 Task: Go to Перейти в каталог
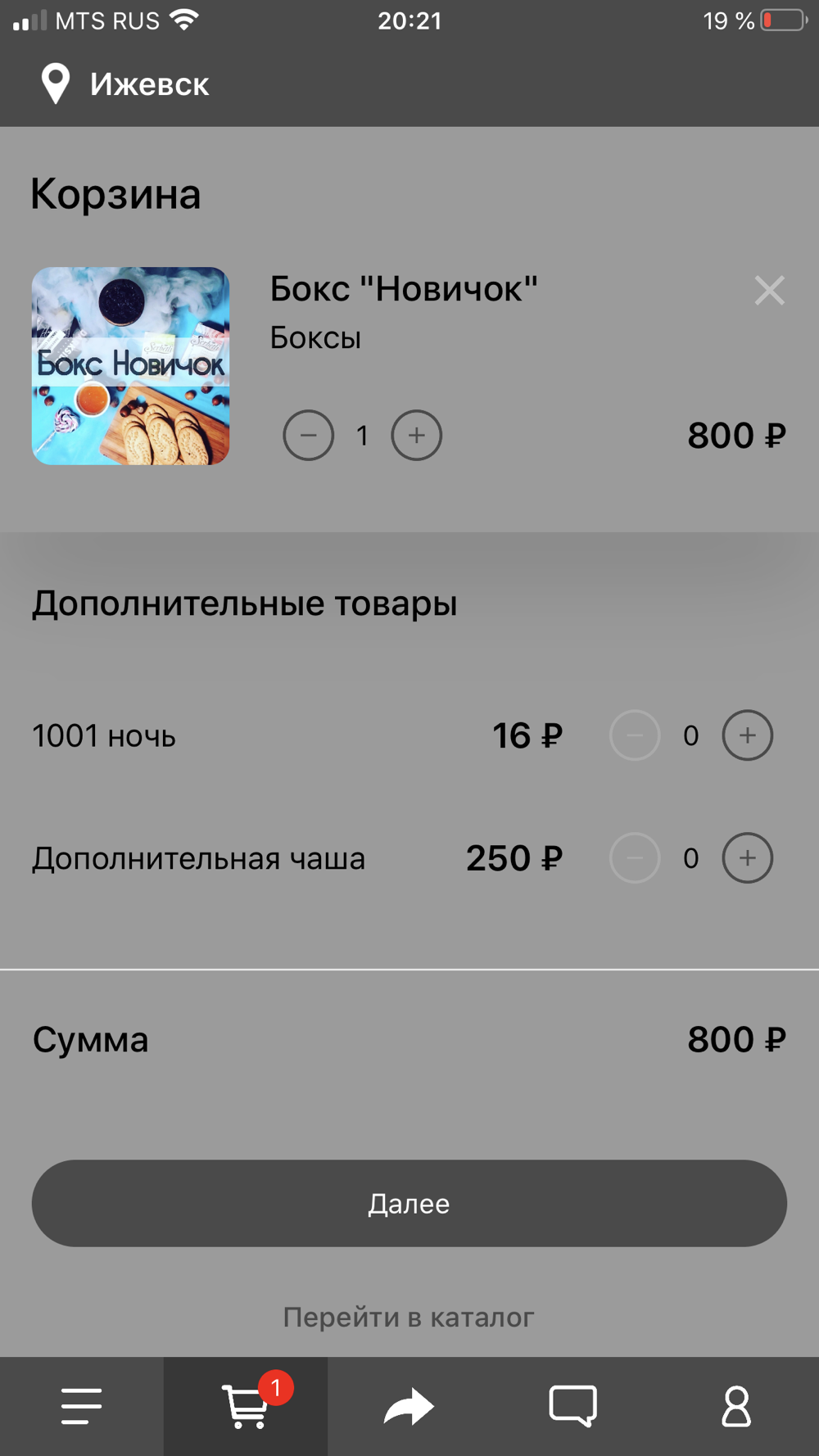tap(409, 1317)
